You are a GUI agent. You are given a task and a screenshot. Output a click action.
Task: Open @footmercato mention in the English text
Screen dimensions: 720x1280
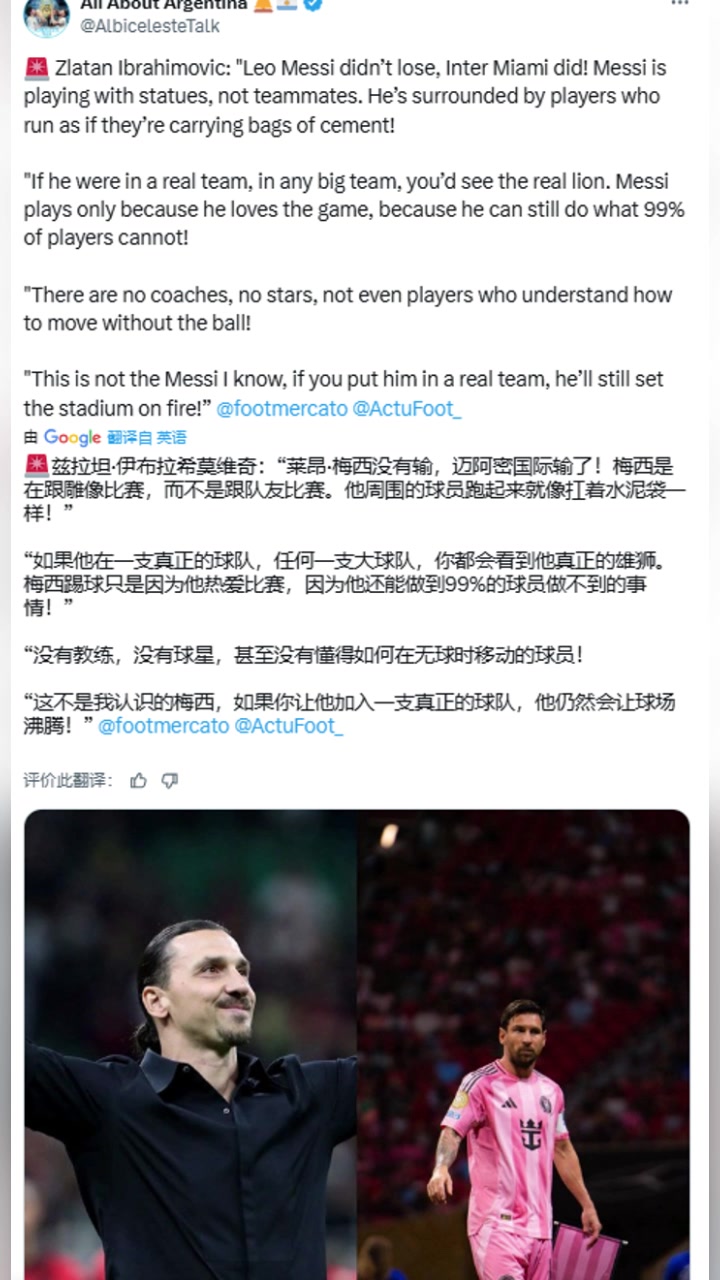point(282,408)
